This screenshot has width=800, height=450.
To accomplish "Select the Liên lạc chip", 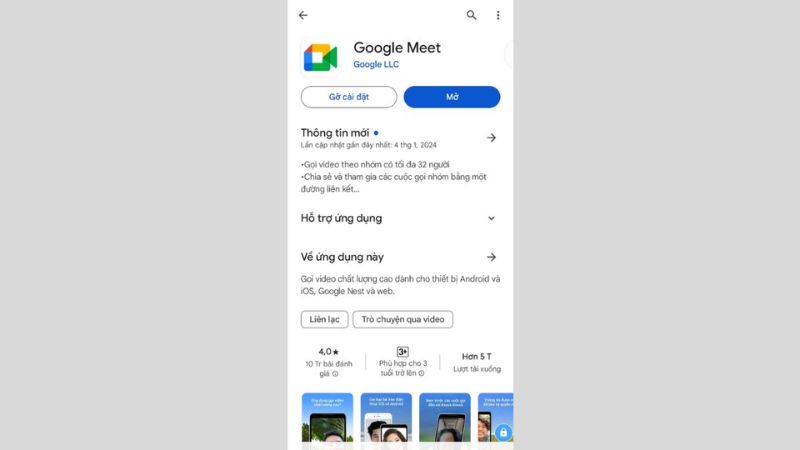I will [x=324, y=320].
